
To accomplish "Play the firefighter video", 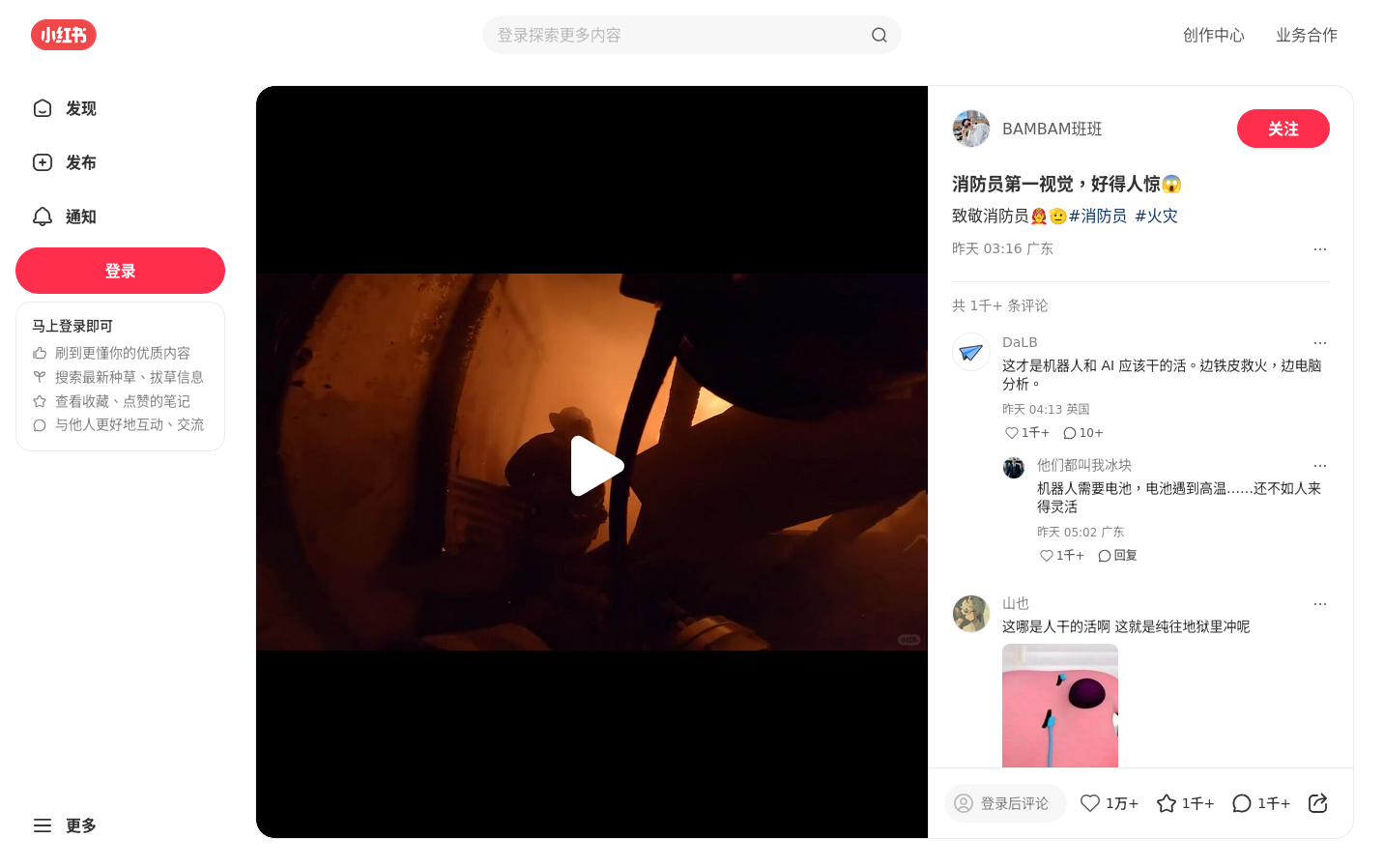I will coord(596,466).
